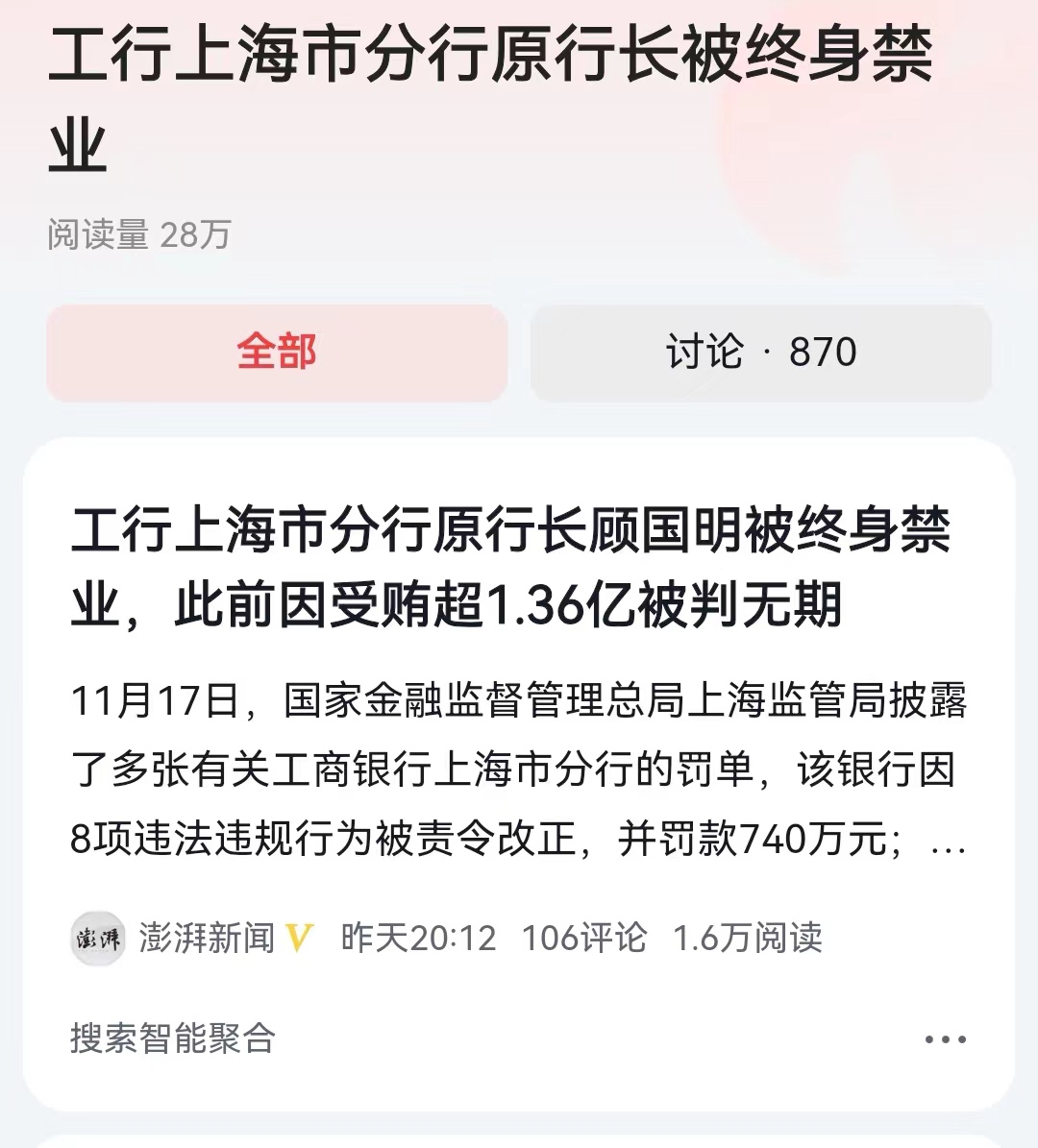This screenshot has height=1148, width=1038.
Task: Switch to the 讨论 · 870 tab
Action: [x=762, y=354]
